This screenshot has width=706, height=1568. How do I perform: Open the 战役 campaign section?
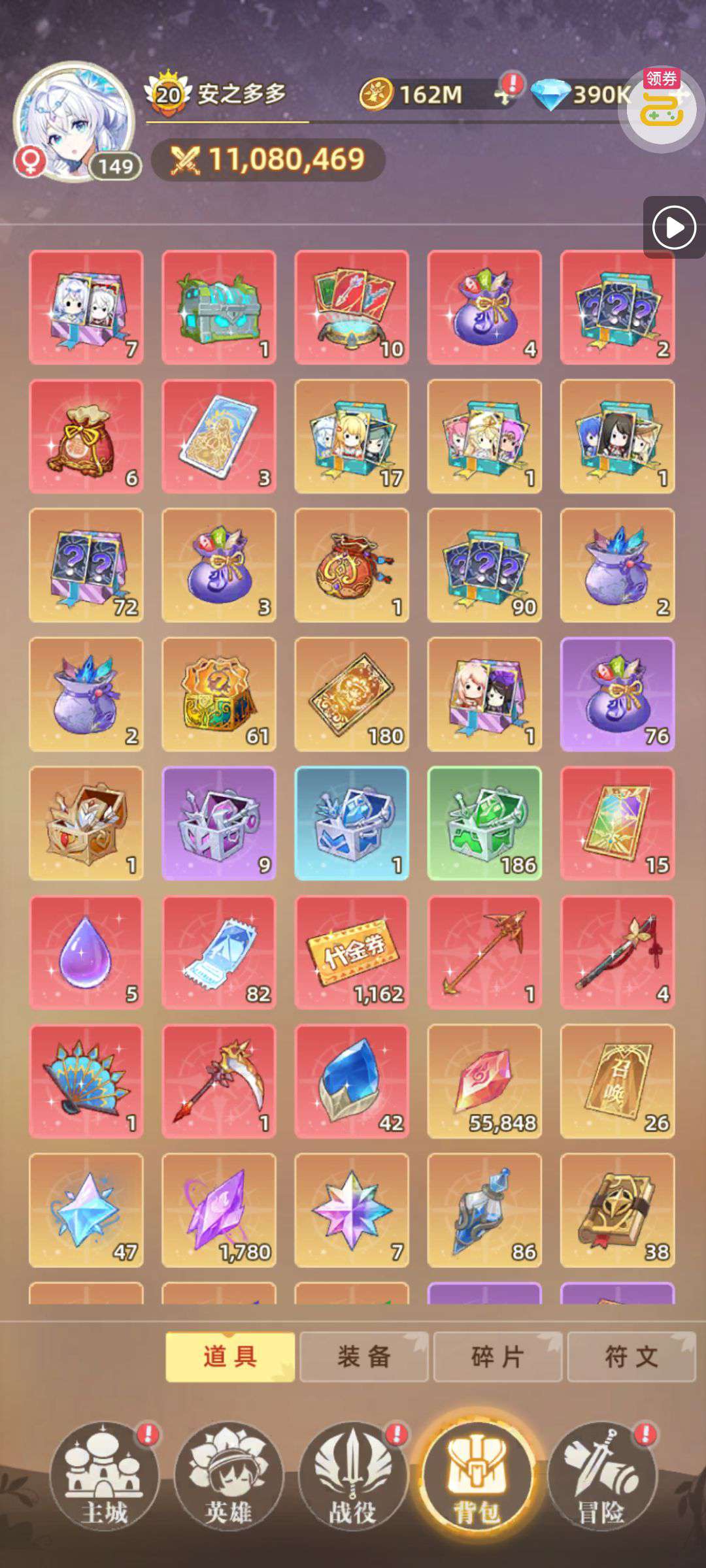pyautogui.click(x=352, y=1477)
